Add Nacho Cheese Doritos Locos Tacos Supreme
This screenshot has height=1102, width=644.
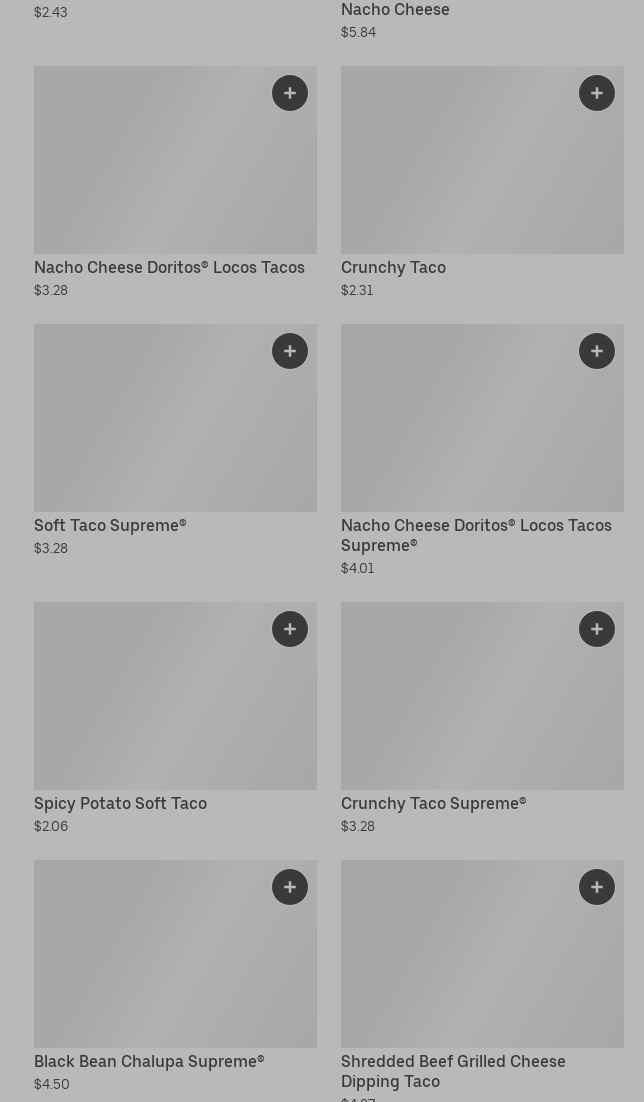pyautogui.click(x=597, y=351)
